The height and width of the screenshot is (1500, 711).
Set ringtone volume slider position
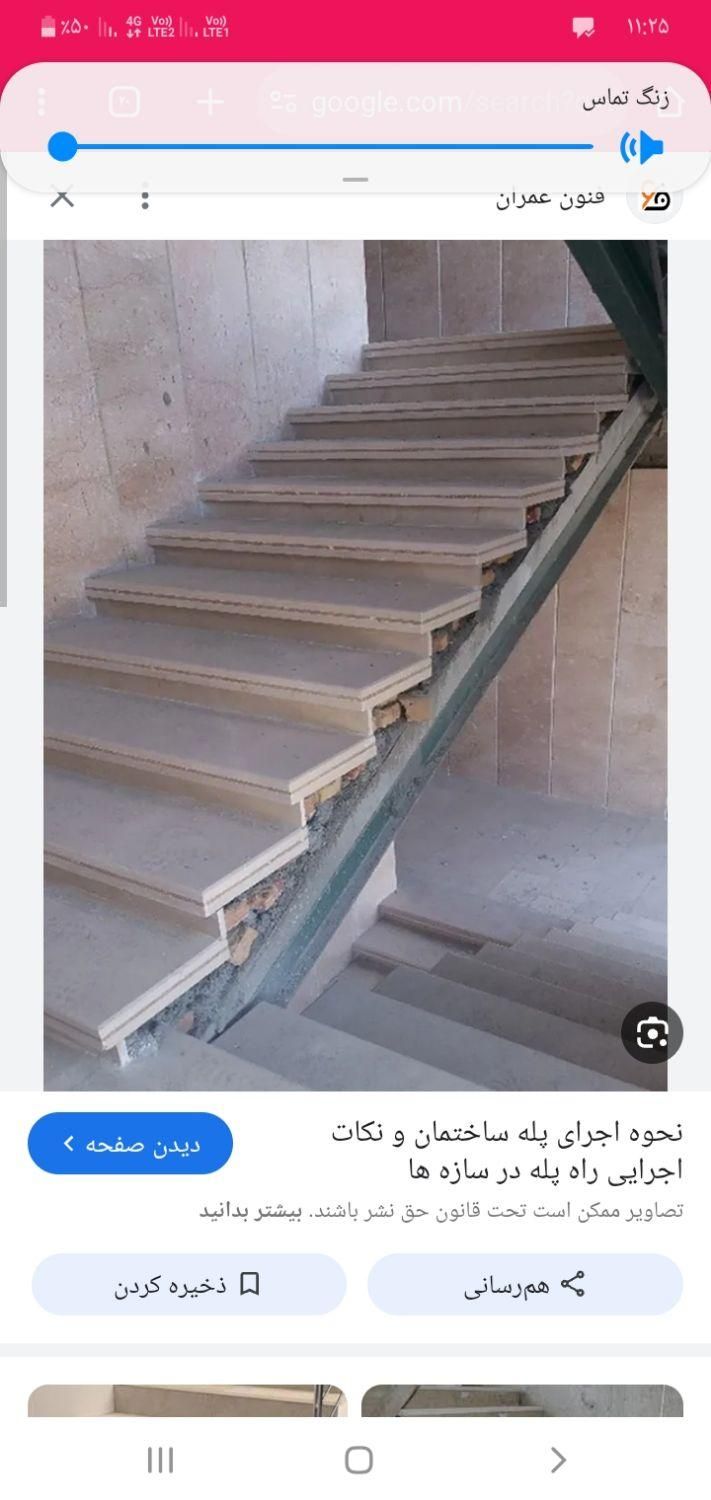click(63, 147)
